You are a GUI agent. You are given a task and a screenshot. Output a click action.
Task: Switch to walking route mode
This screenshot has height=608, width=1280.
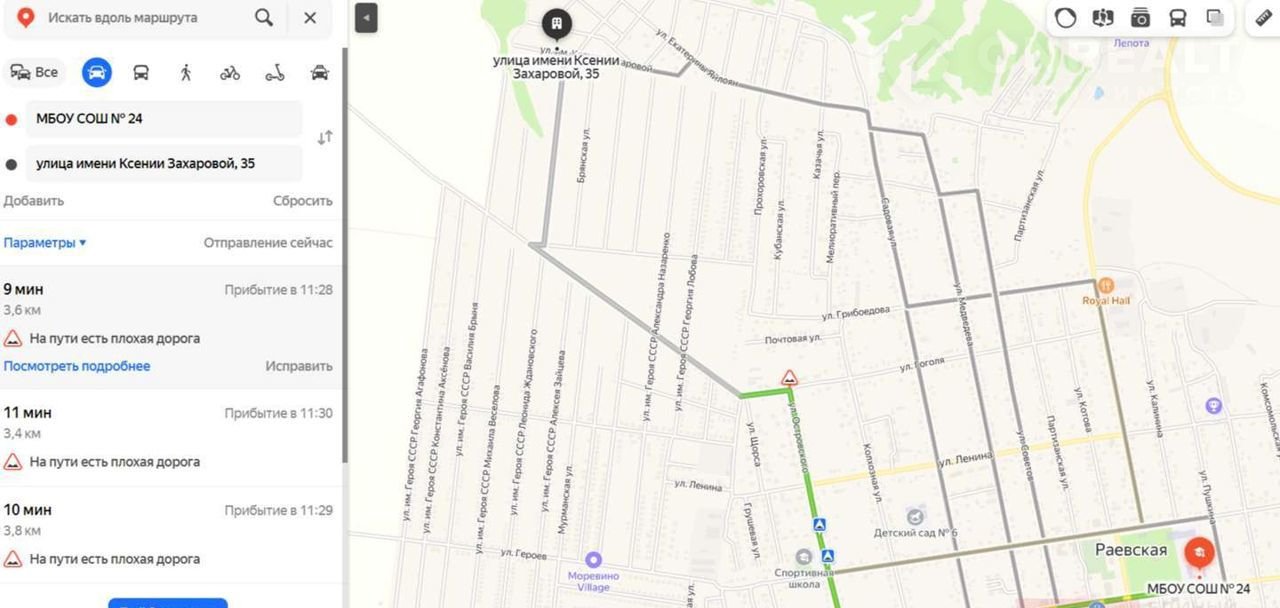pyautogui.click(x=186, y=72)
